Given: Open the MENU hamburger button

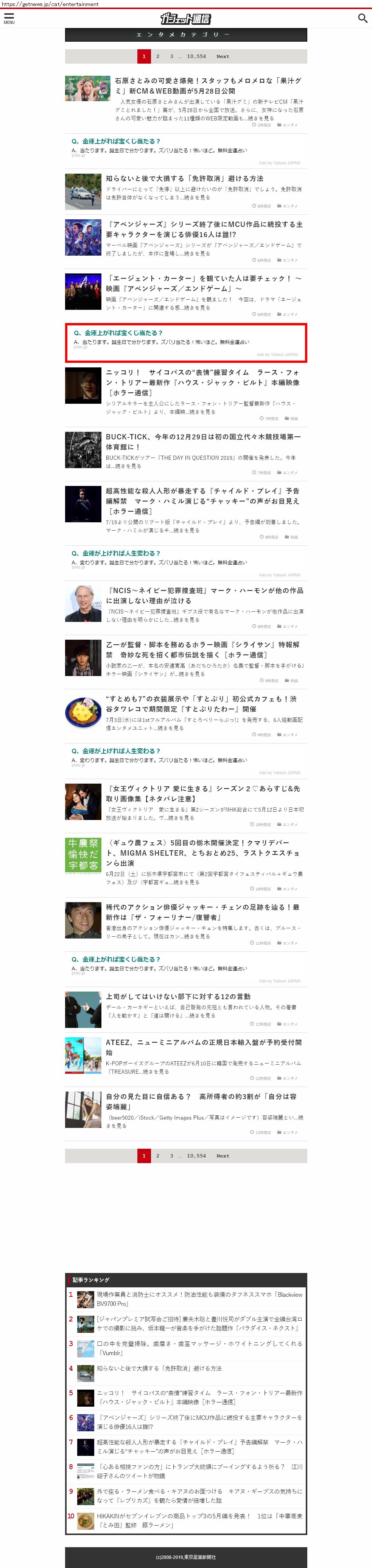Looking at the screenshot, I should 8,18.
